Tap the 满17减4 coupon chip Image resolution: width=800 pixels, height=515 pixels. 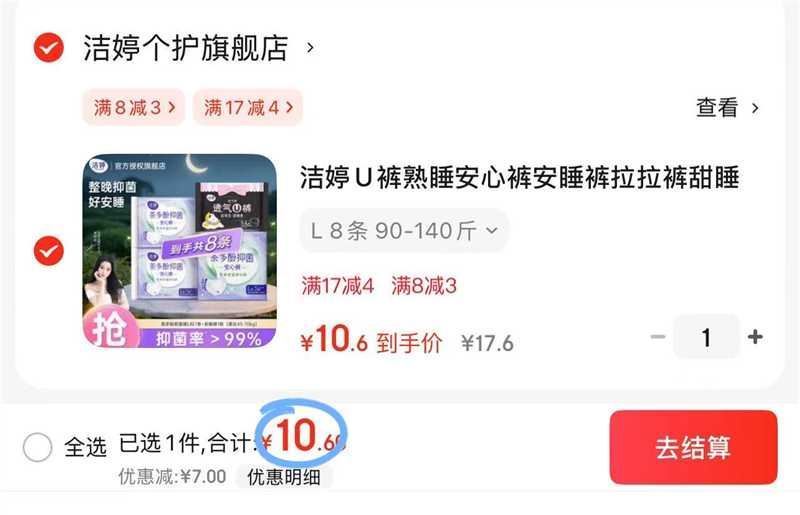247,108
